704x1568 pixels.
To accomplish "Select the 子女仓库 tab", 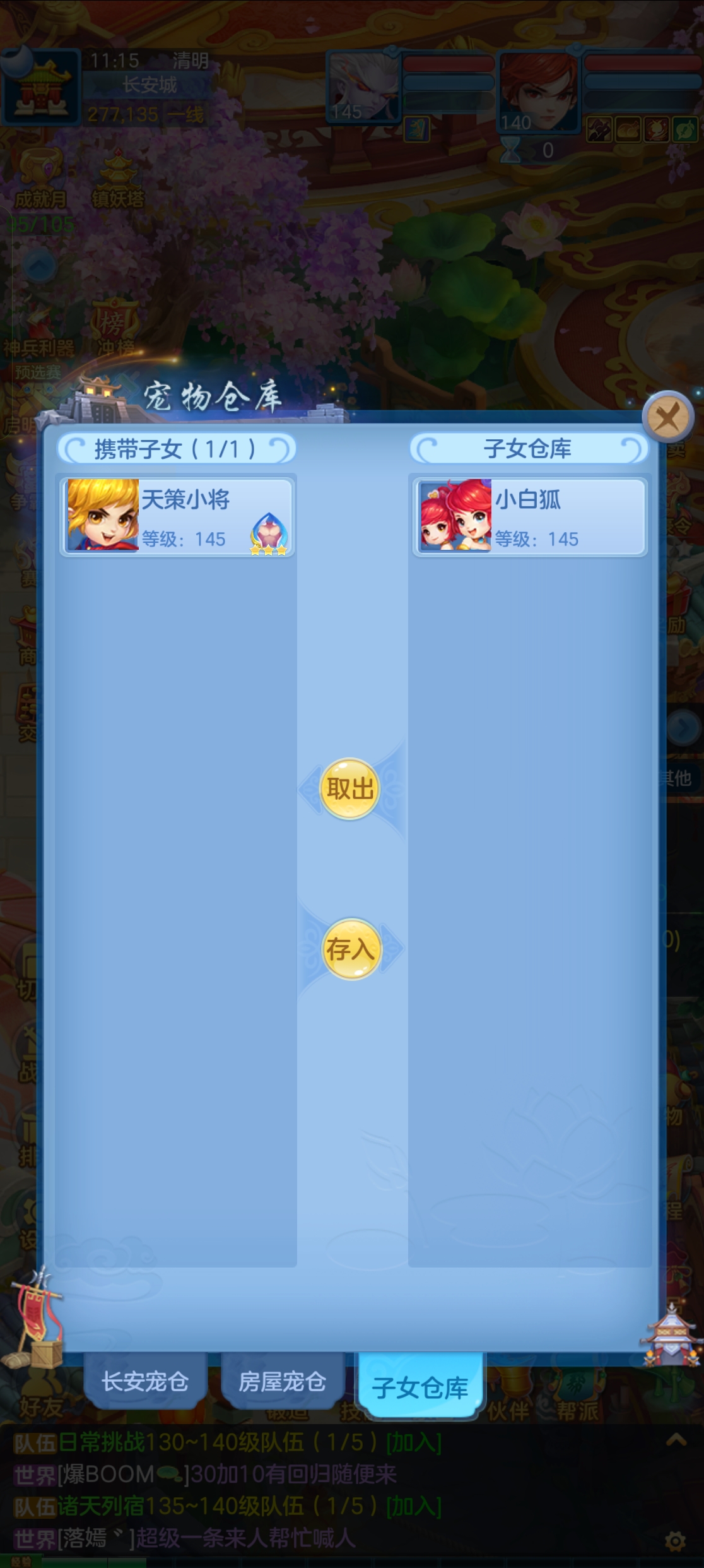I will (x=420, y=1387).
